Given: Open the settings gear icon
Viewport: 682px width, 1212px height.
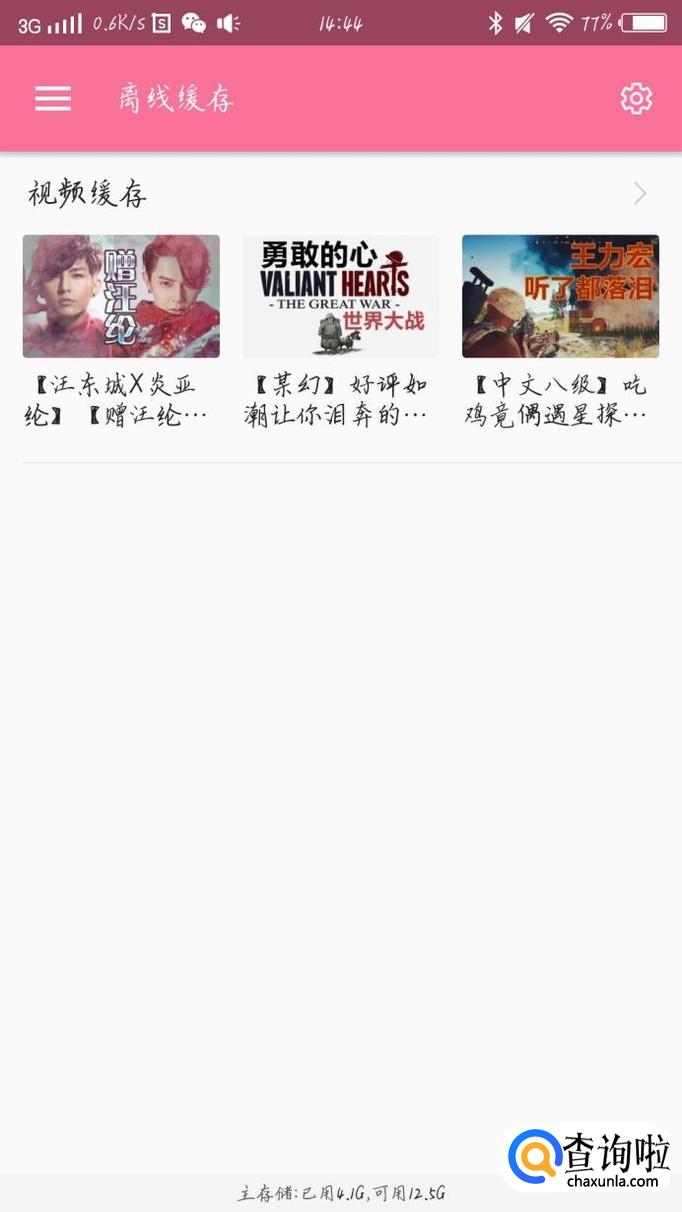Looking at the screenshot, I should [x=636, y=98].
